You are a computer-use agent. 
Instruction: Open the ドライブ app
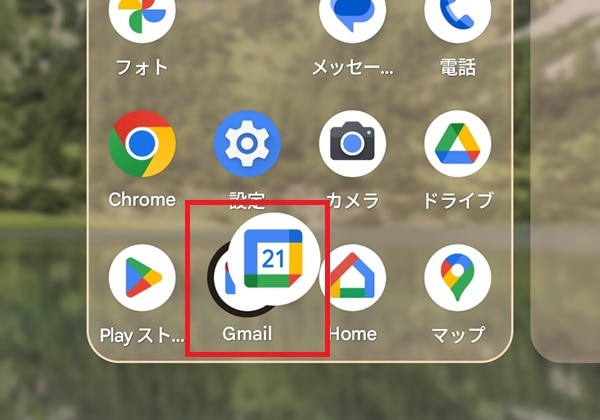pyautogui.click(x=457, y=144)
